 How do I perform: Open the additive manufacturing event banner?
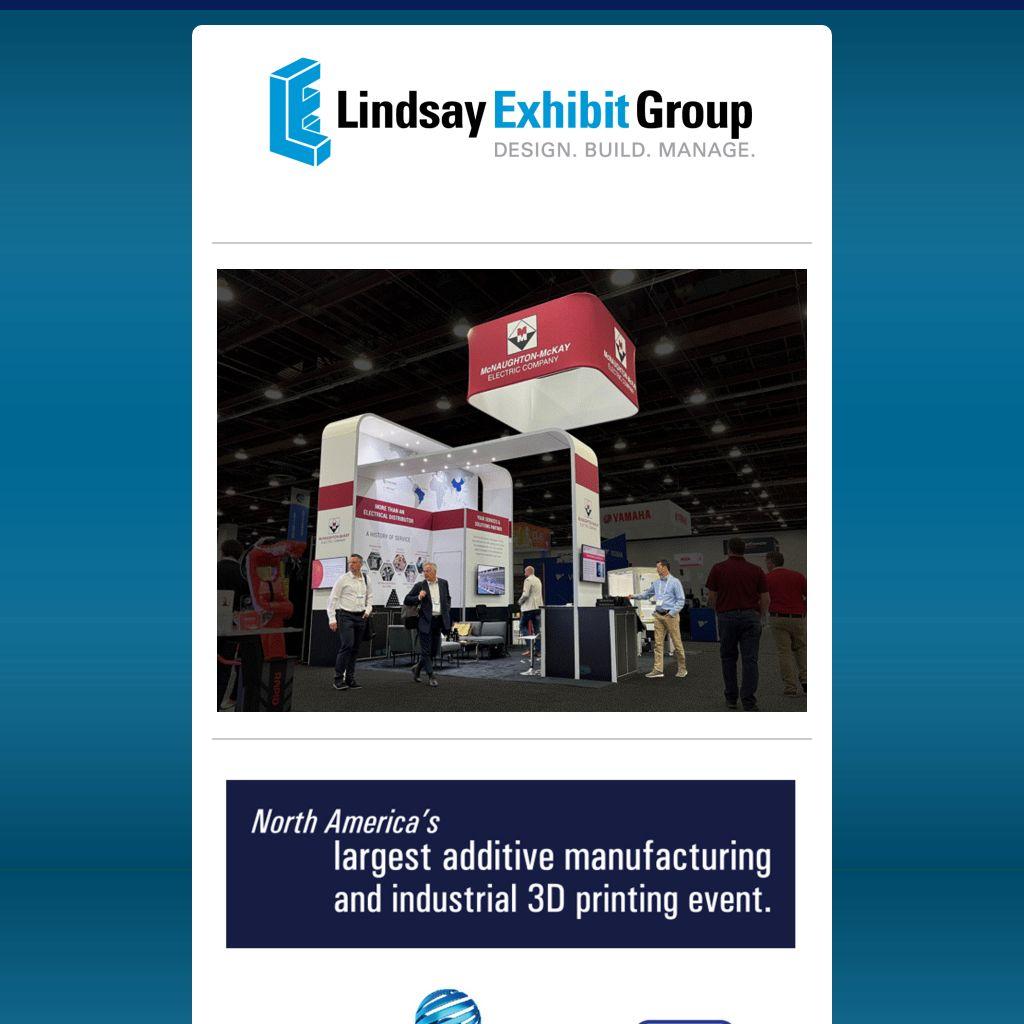point(510,863)
